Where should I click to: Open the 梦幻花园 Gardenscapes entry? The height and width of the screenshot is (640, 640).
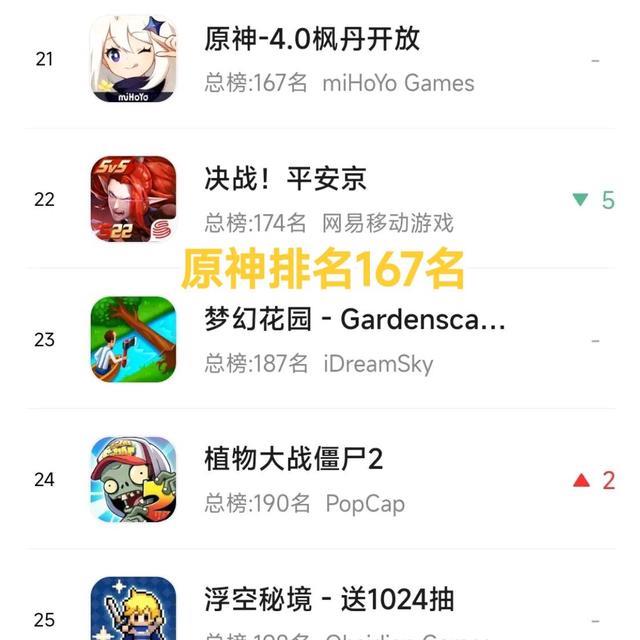tap(320, 339)
